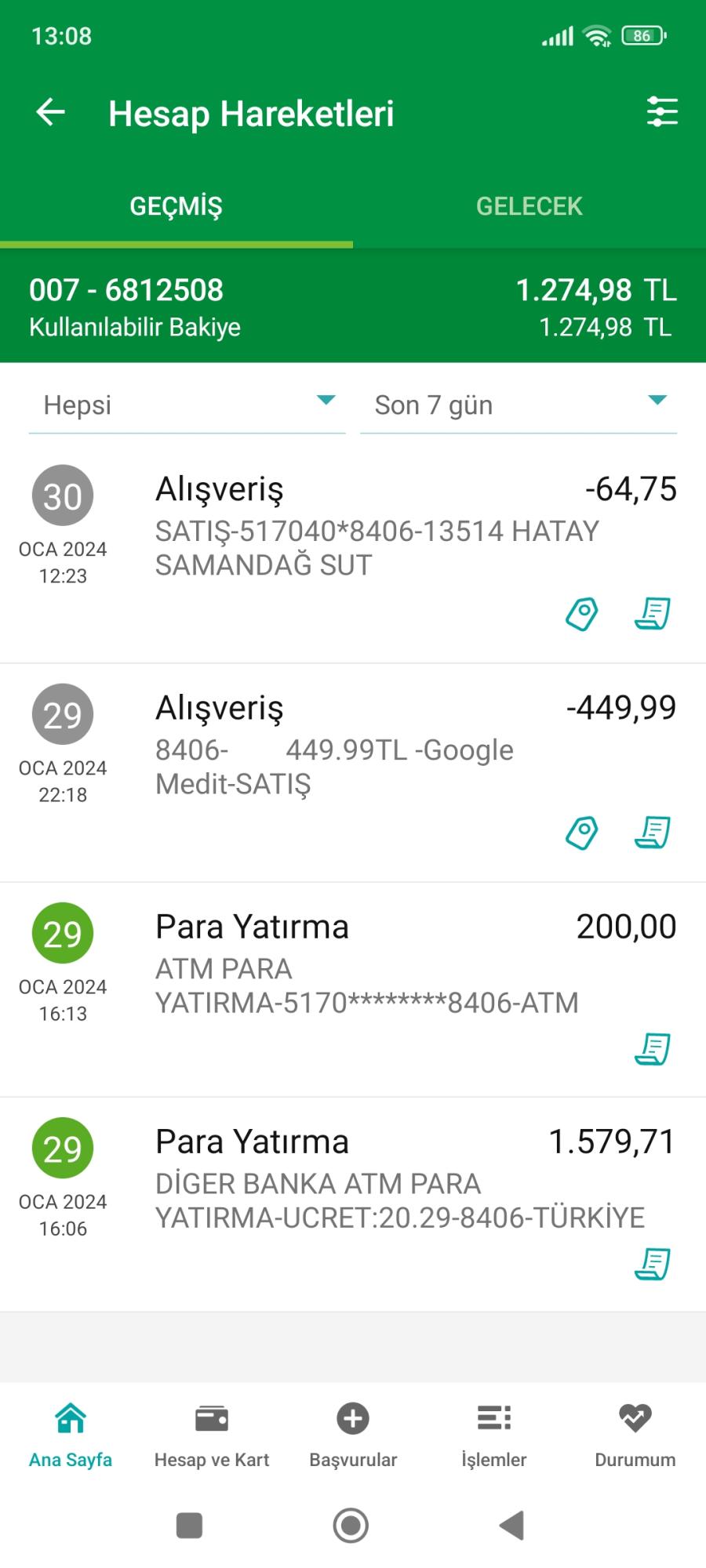706x1568 pixels.
Task: Tap the green GEÇMİŞ progress underline indicator
Action: coord(176,245)
